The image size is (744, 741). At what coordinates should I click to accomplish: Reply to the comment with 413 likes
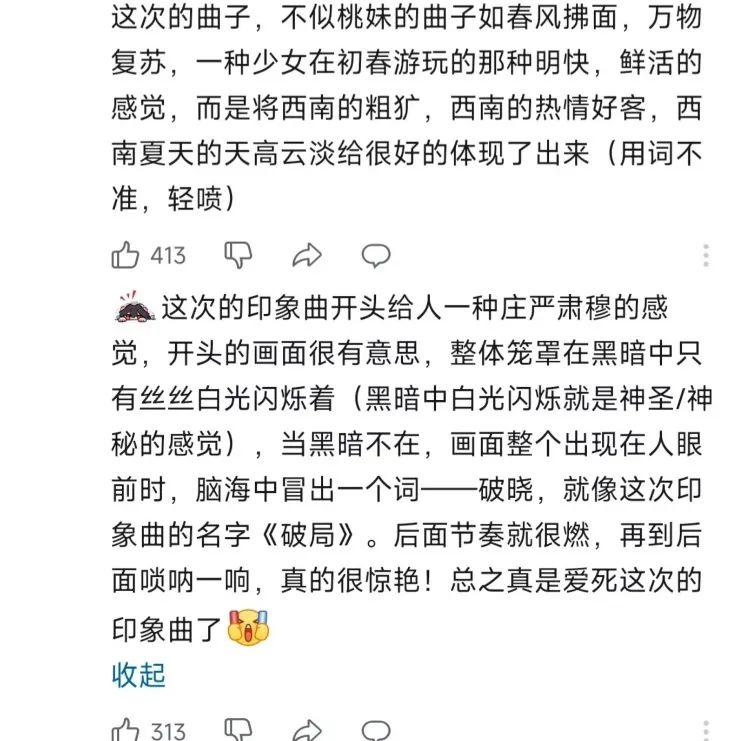click(x=376, y=256)
